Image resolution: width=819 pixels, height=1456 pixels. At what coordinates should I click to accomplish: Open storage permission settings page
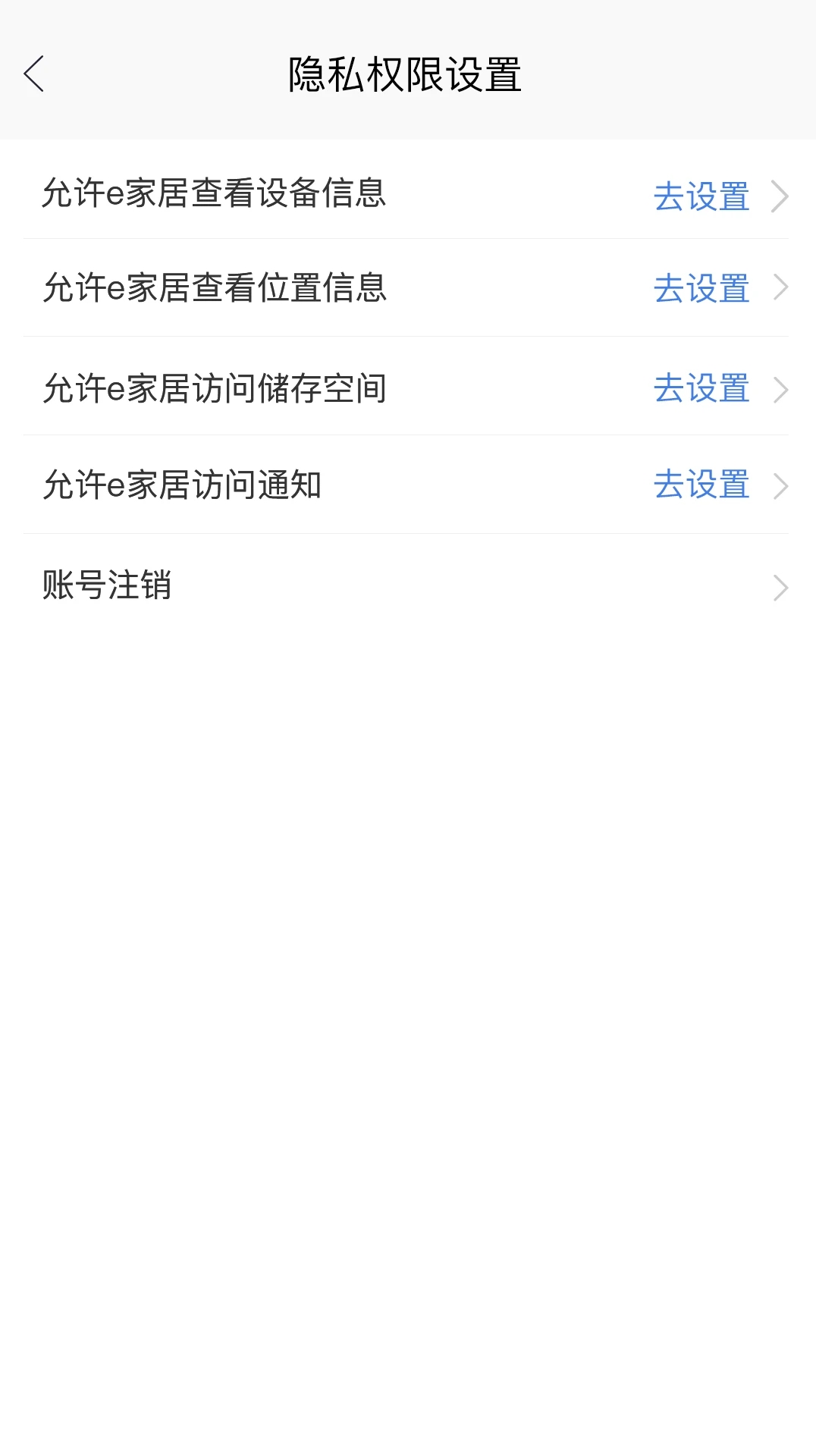[701, 389]
